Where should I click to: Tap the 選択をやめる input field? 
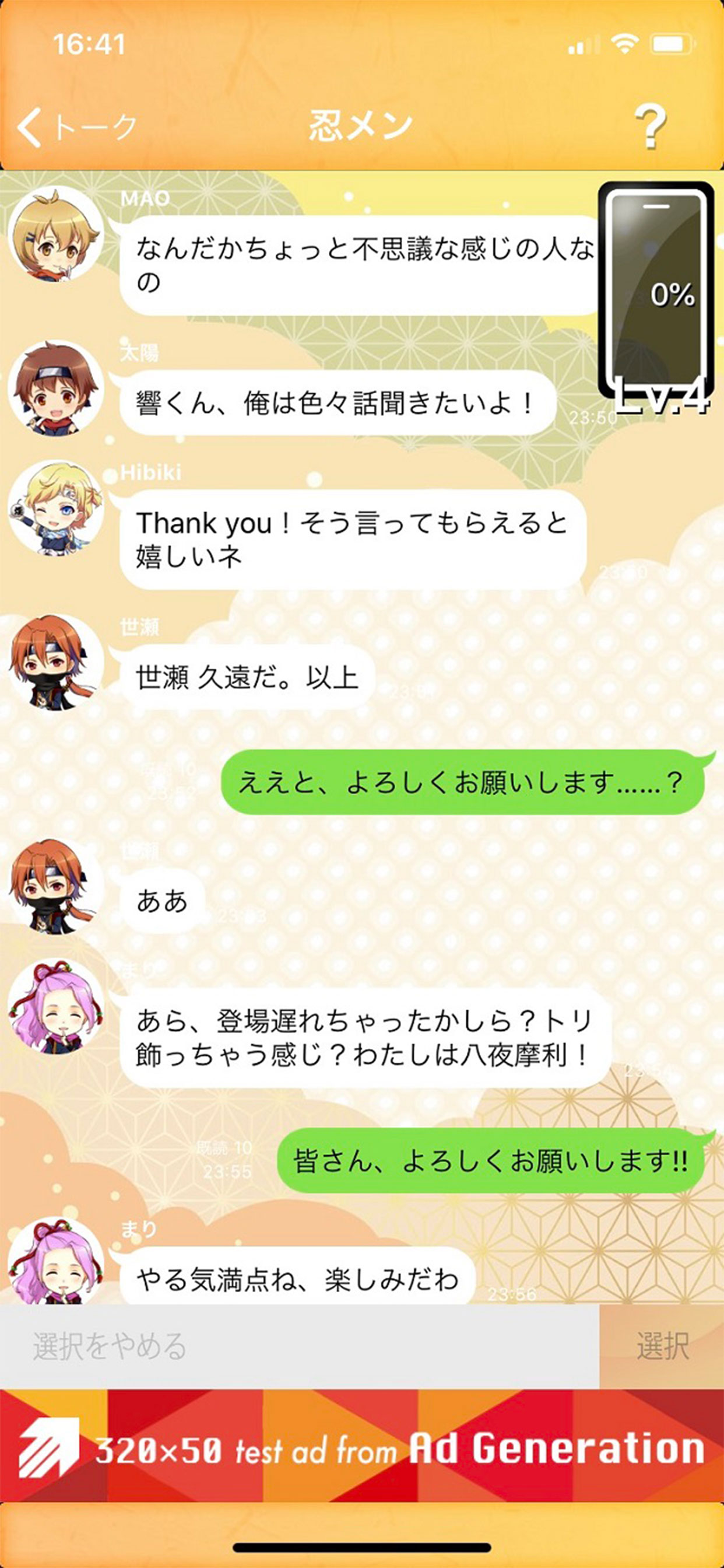pos(299,1345)
